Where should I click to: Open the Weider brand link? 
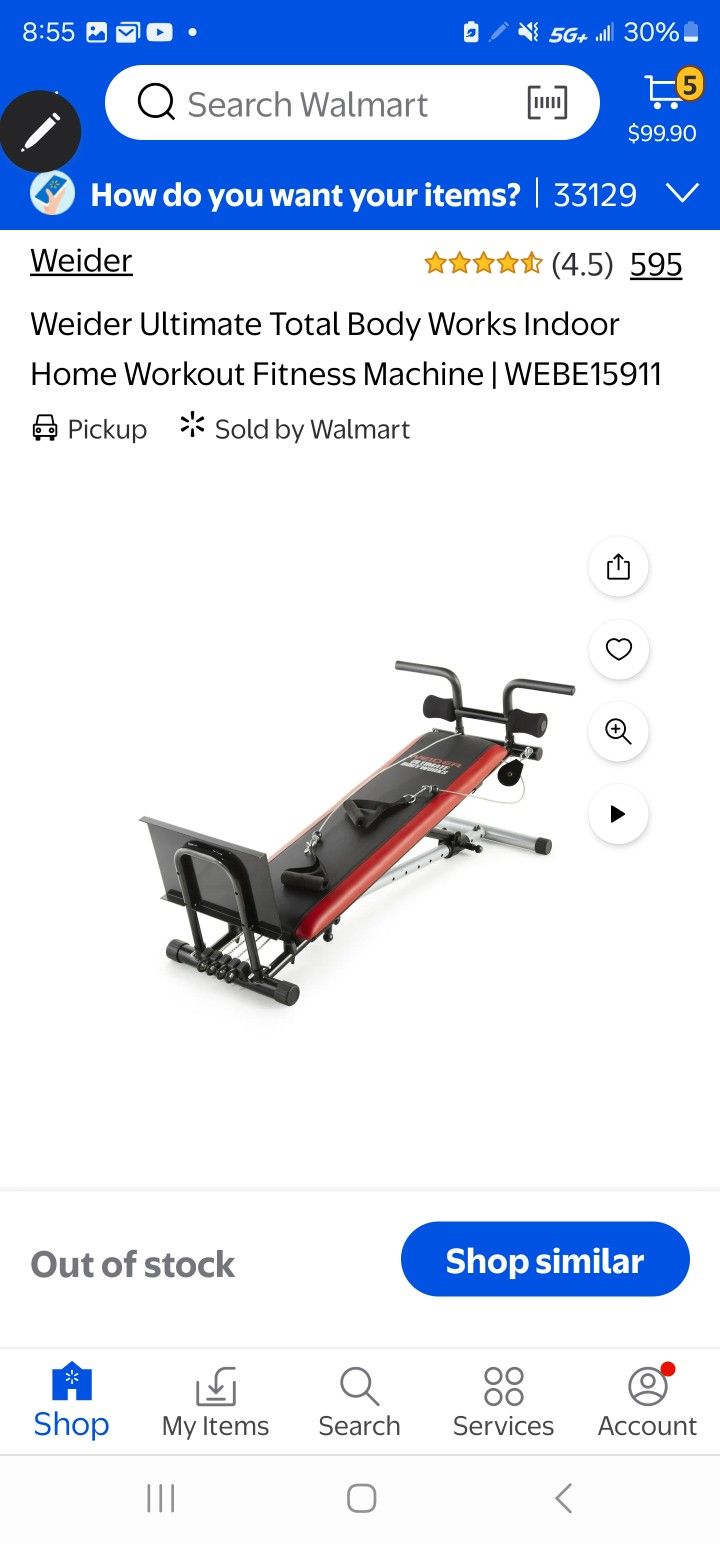tap(81, 261)
